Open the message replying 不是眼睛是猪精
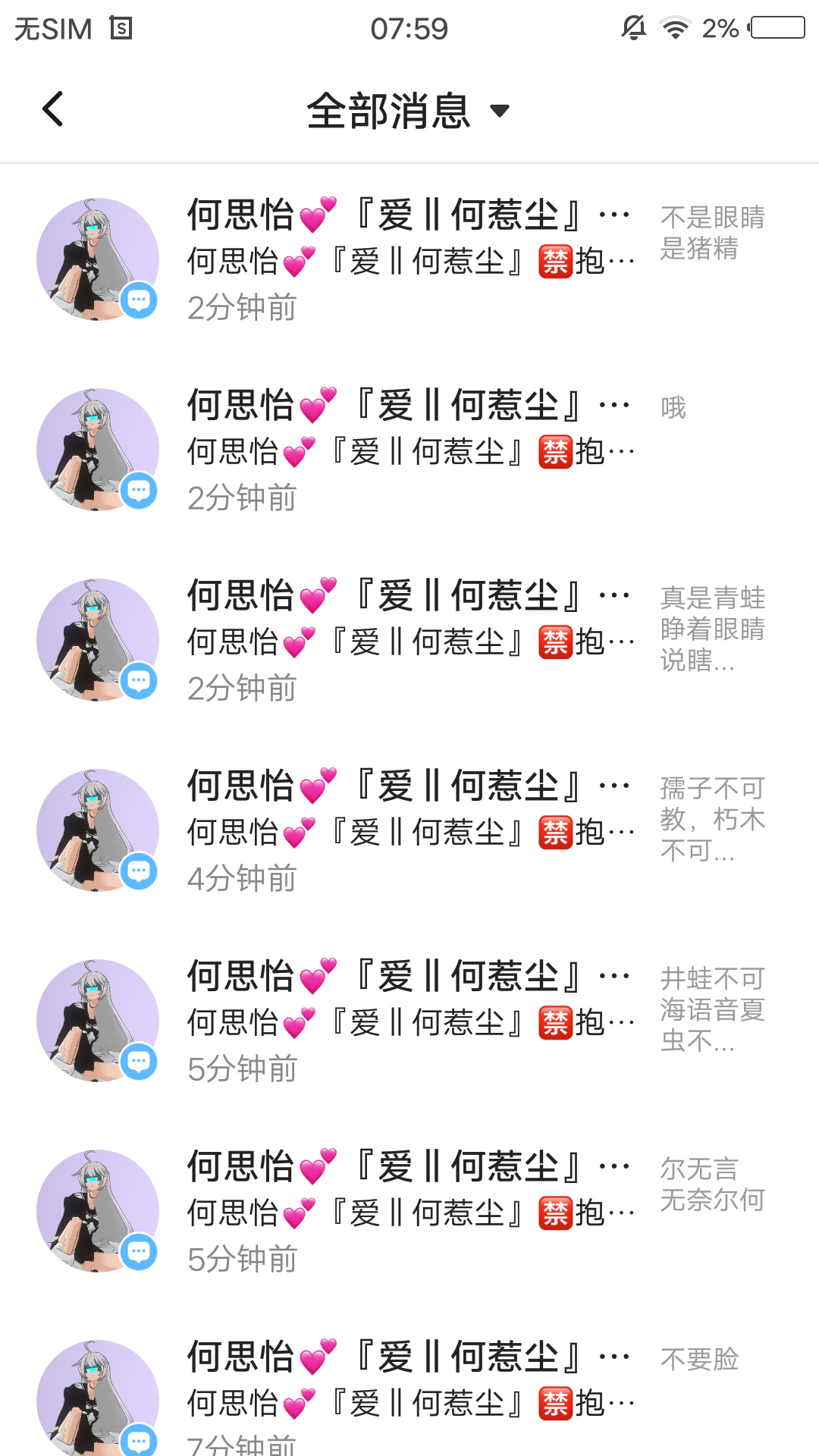This screenshot has height=1456, width=819. (x=409, y=259)
